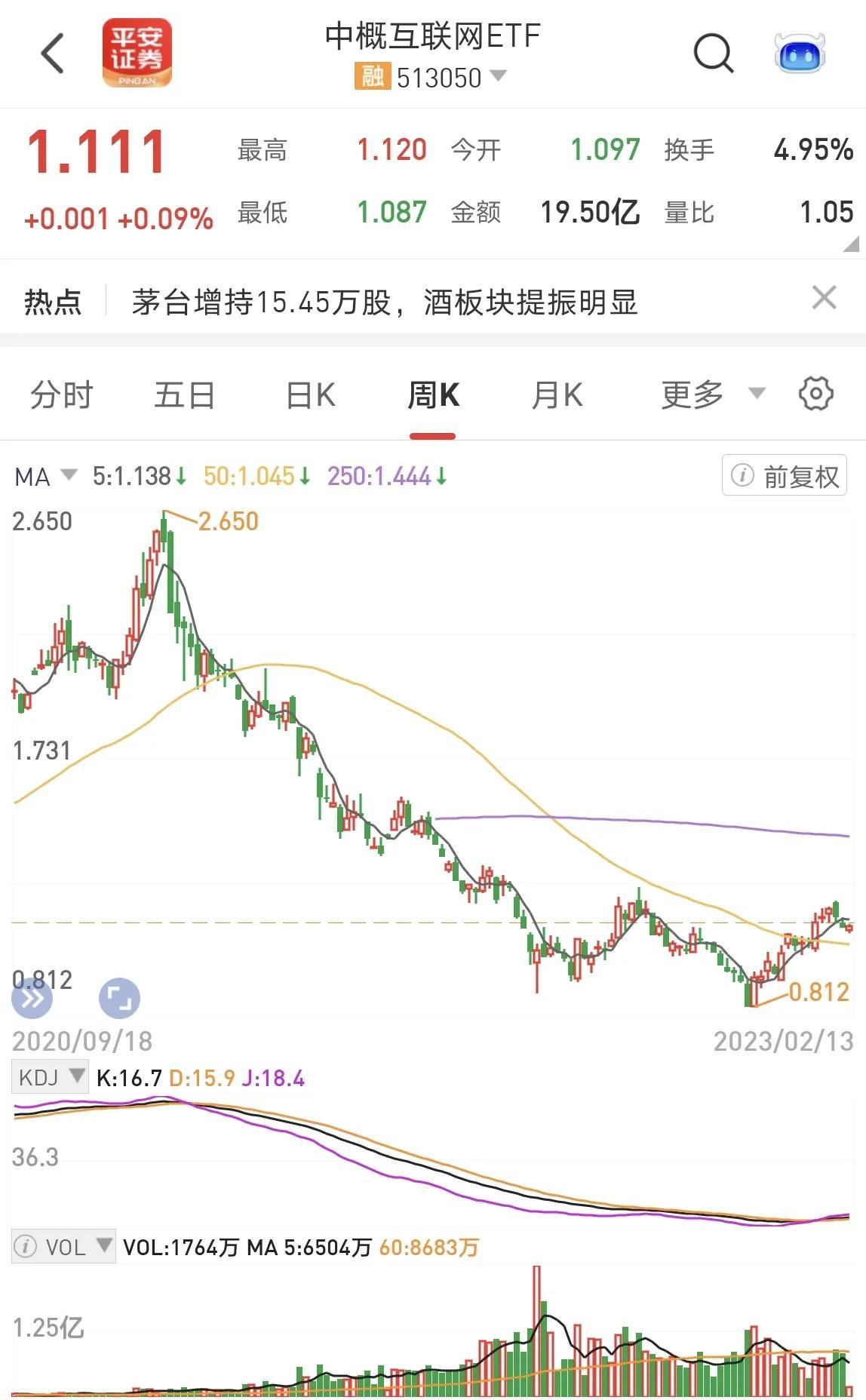
Task: Switch to the 日K chart tab
Action: pos(310,395)
